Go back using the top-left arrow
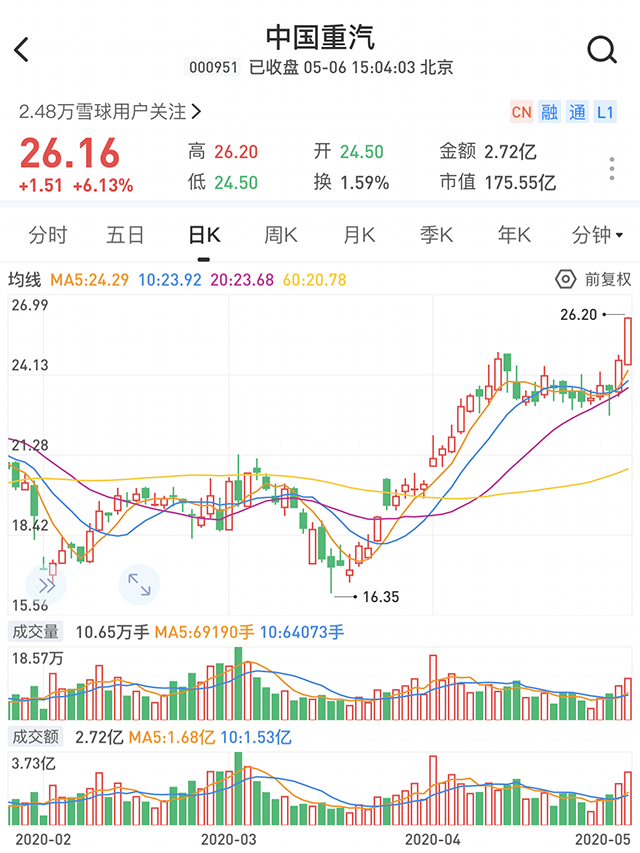Image resolution: width=640 pixels, height=853 pixels. [22, 50]
